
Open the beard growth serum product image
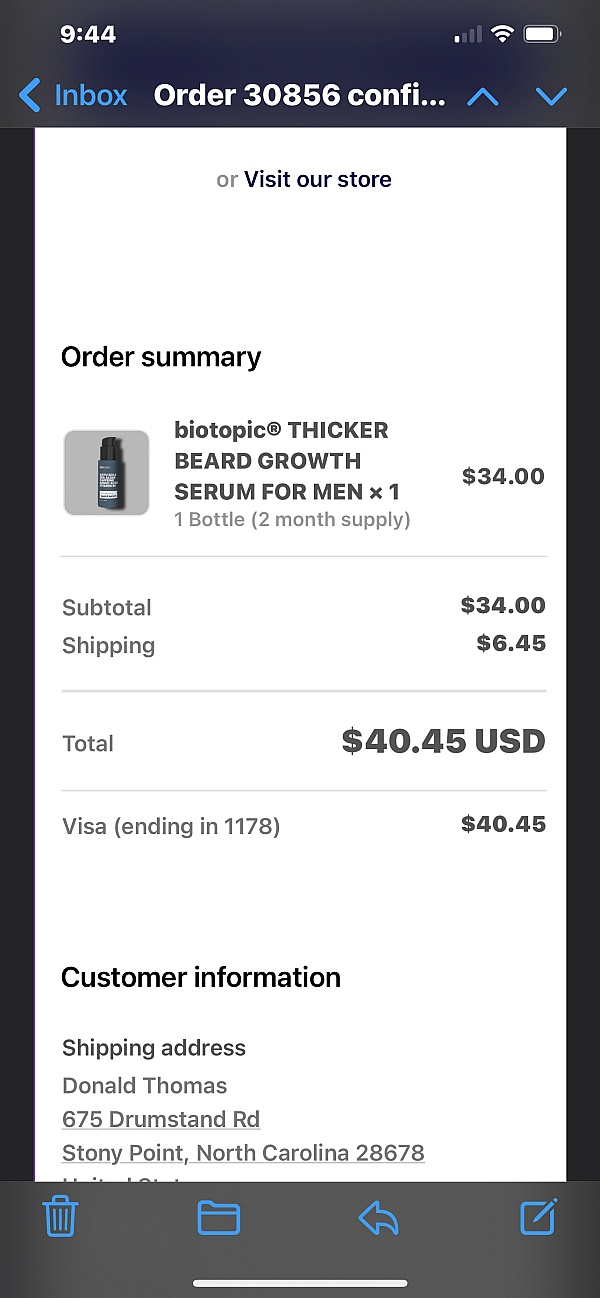tap(107, 473)
